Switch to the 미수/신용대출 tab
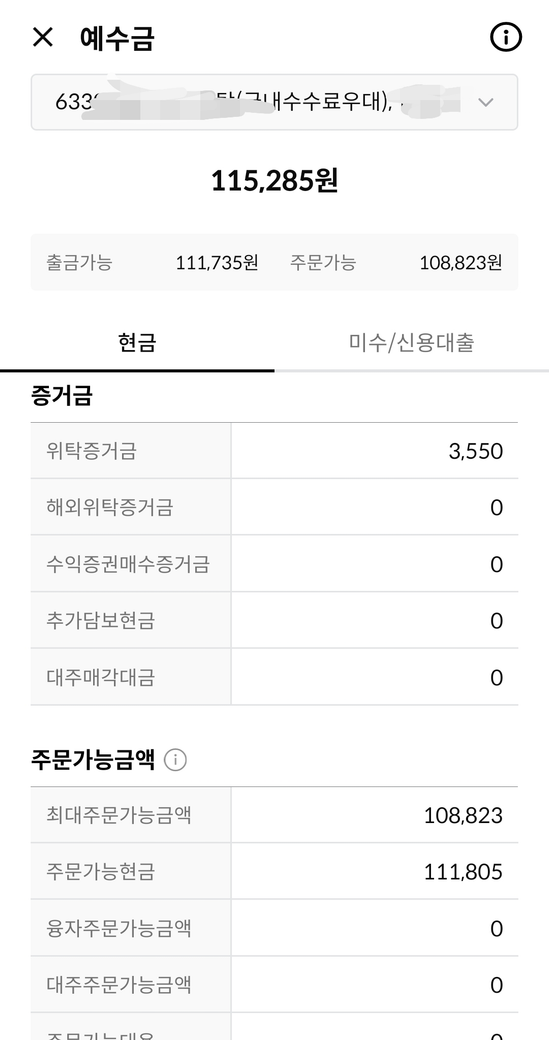Image resolution: width=549 pixels, height=1040 pixels. tap(412, 343)
